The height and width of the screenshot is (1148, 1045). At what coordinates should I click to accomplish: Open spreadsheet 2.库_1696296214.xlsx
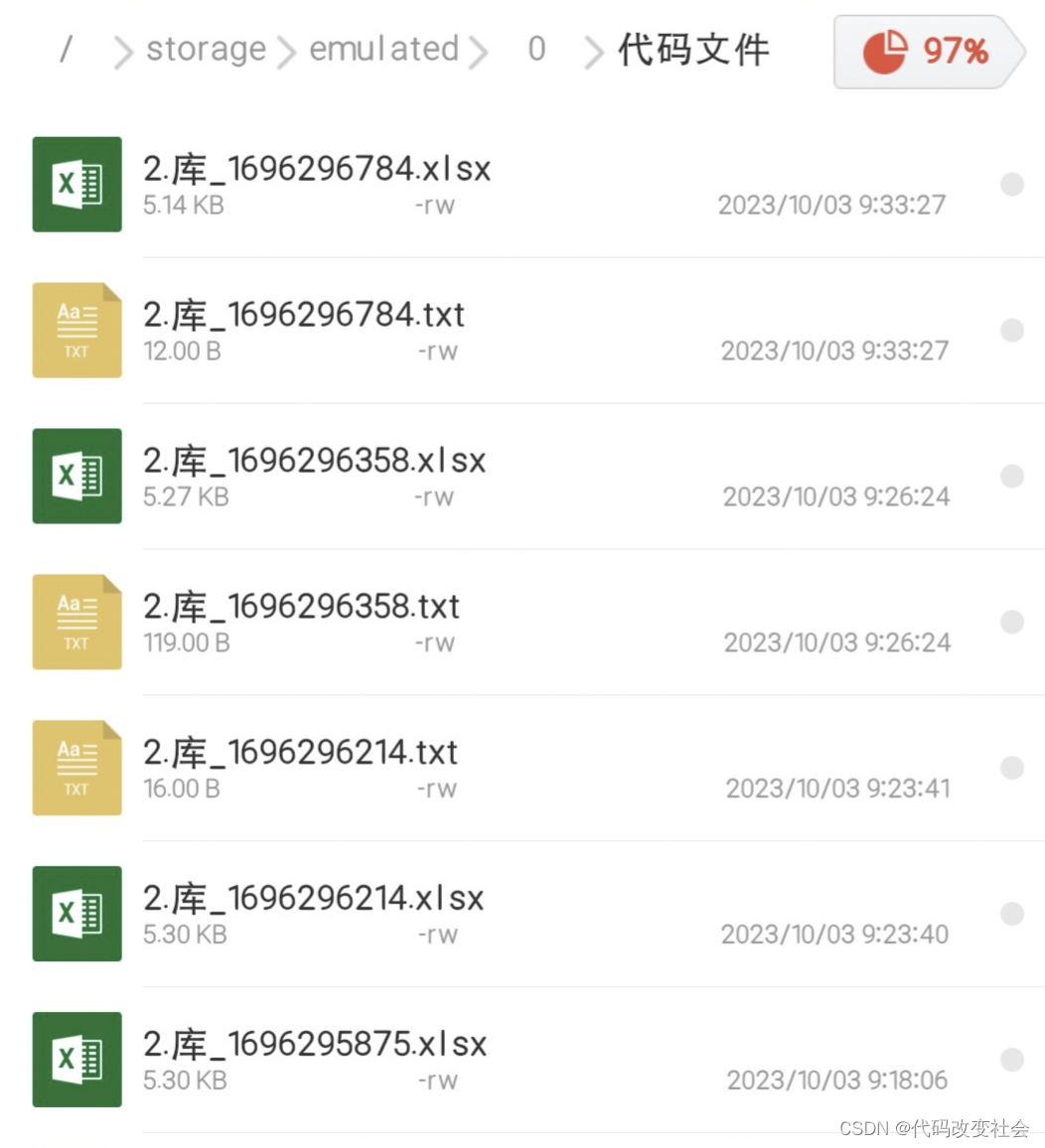(x=314, y=900)
